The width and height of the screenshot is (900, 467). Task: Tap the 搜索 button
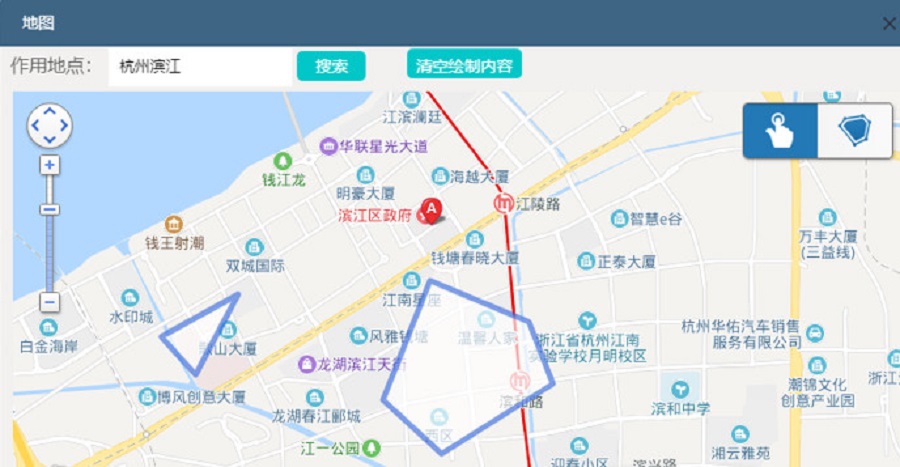pos(331,67)
